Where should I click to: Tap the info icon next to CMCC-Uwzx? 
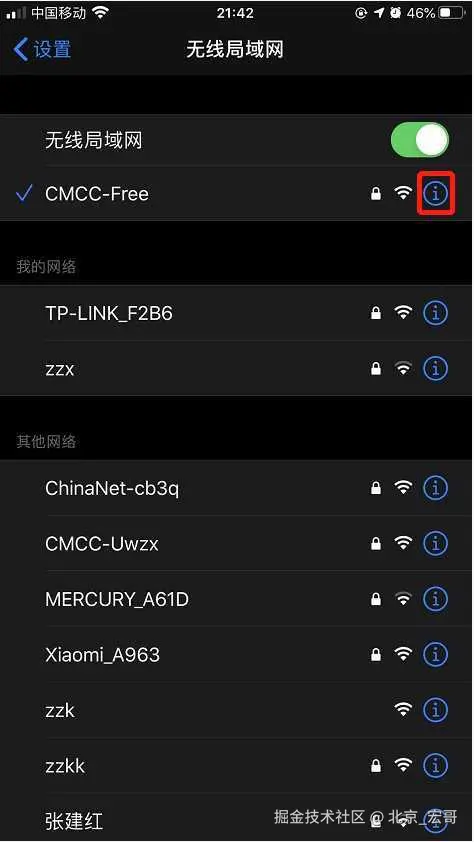435,544
